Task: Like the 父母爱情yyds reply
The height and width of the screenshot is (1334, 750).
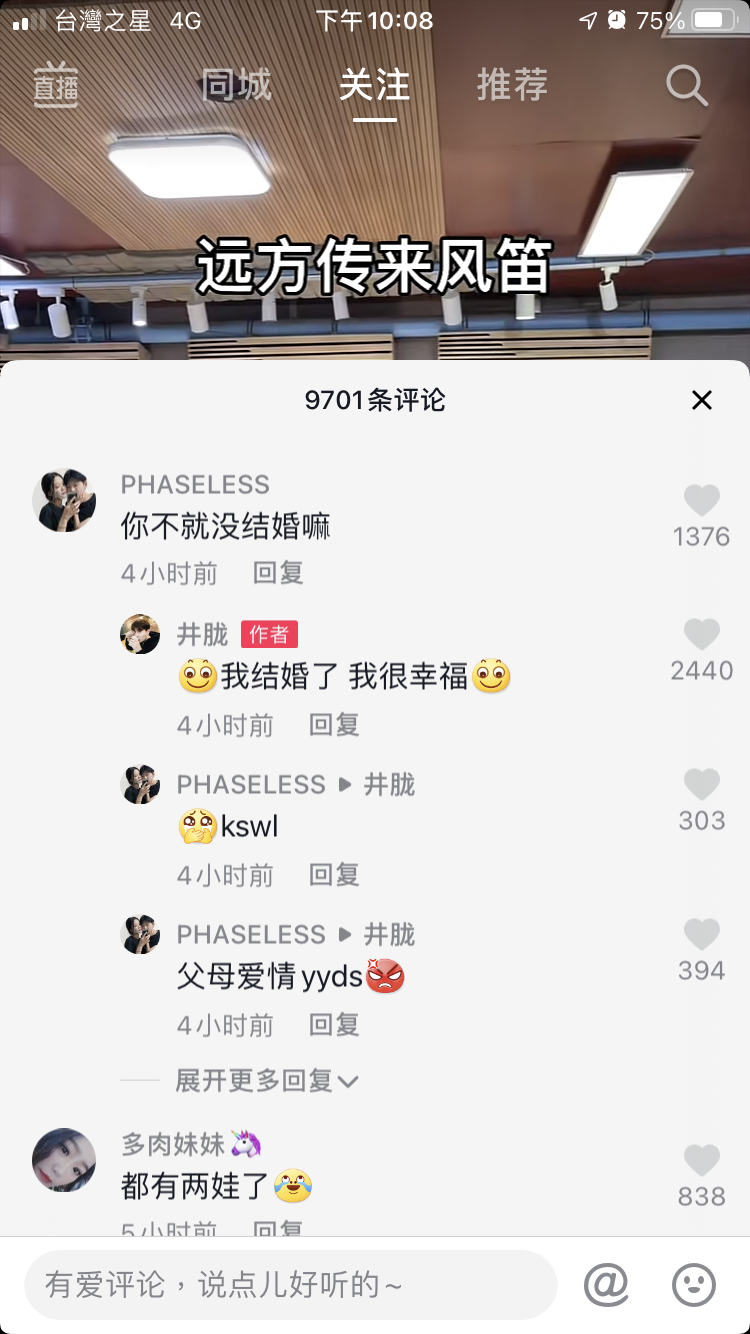Action: [x=702, y=935]
